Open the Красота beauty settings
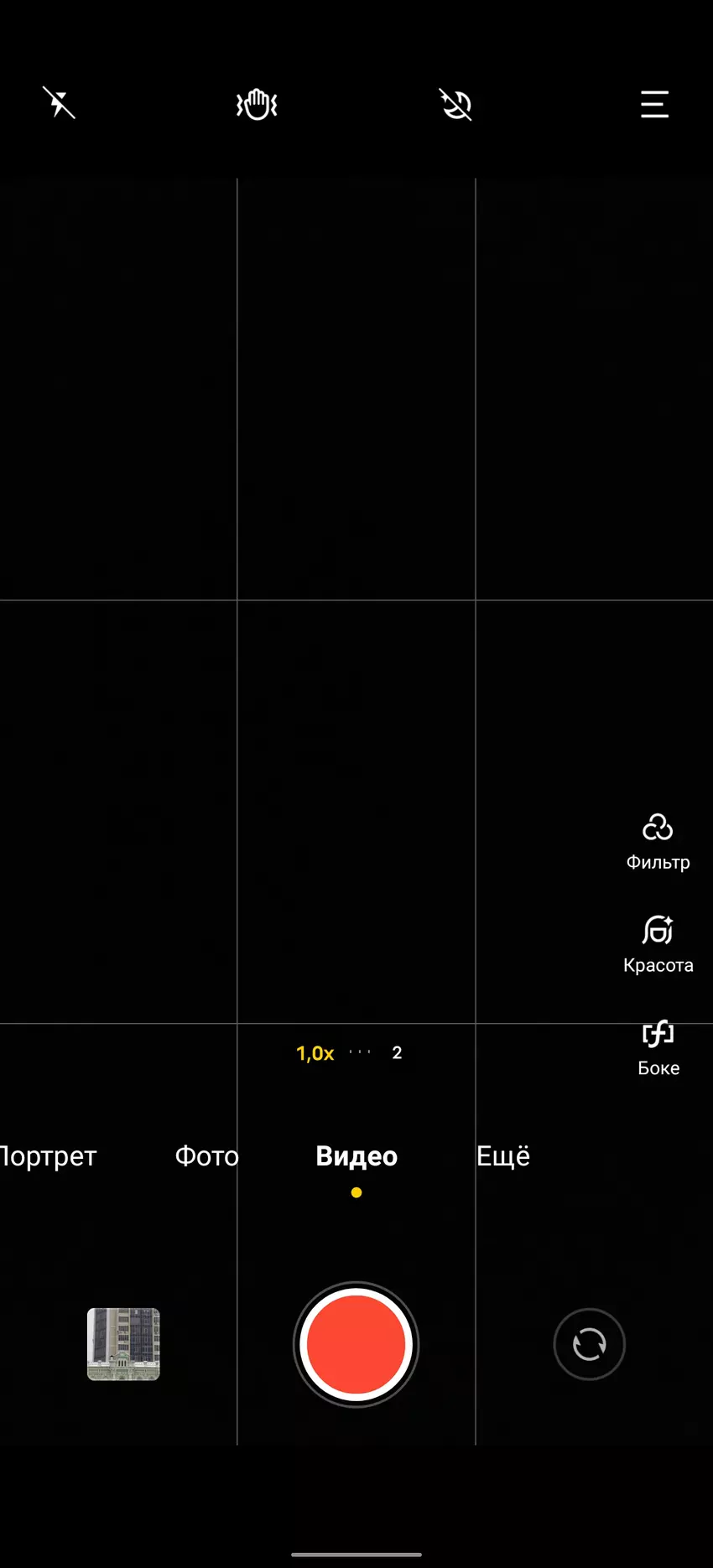Image resolution: width=713 pixels, height=1568 pixels. 658,944
